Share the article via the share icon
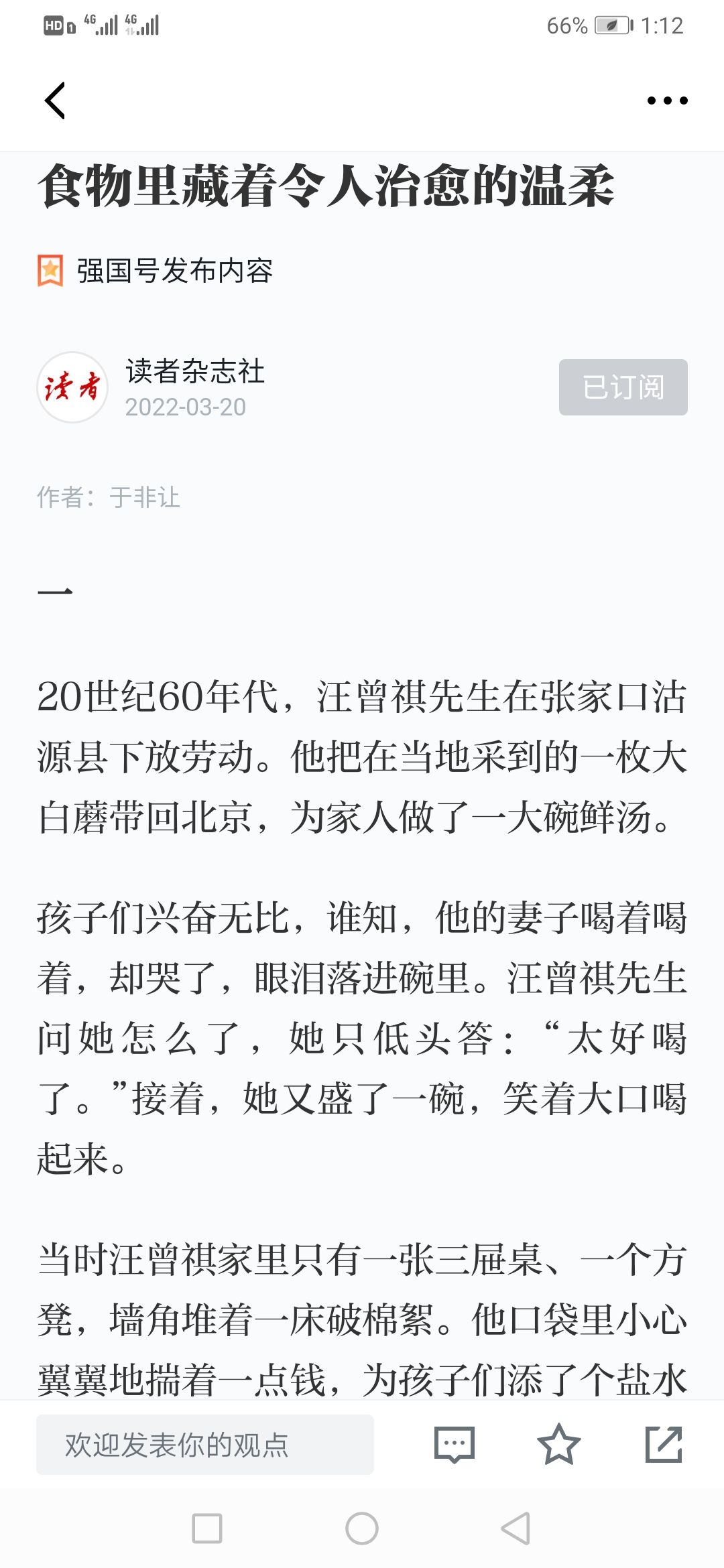Viewport: 724px width, 1568px height. [x=664, y=1445]
